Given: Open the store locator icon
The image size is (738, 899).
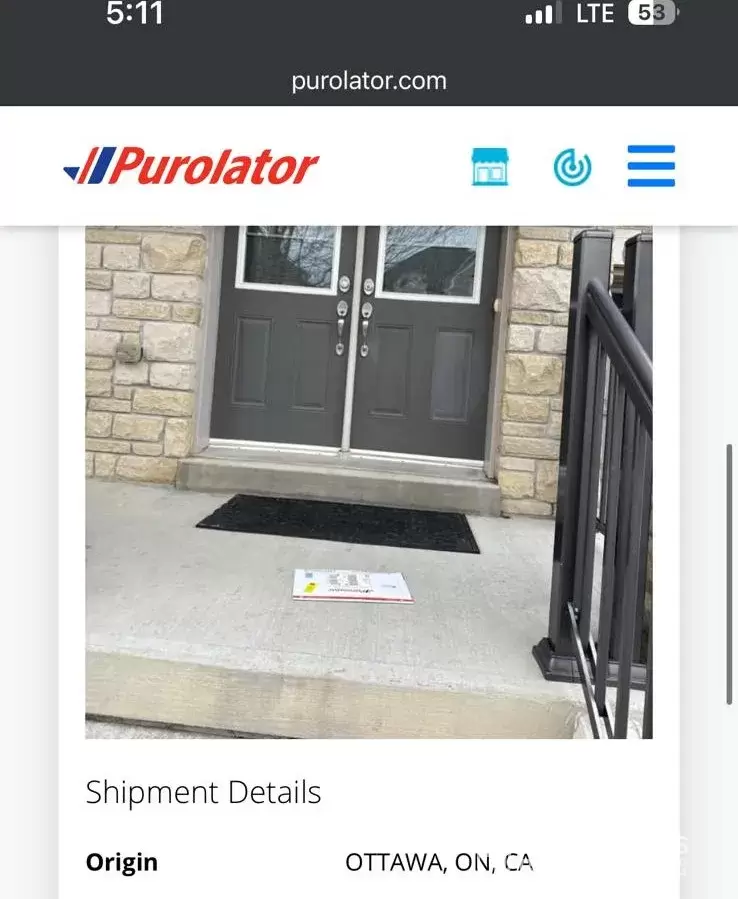Looking at the screenshot, I should click(490, 167).
